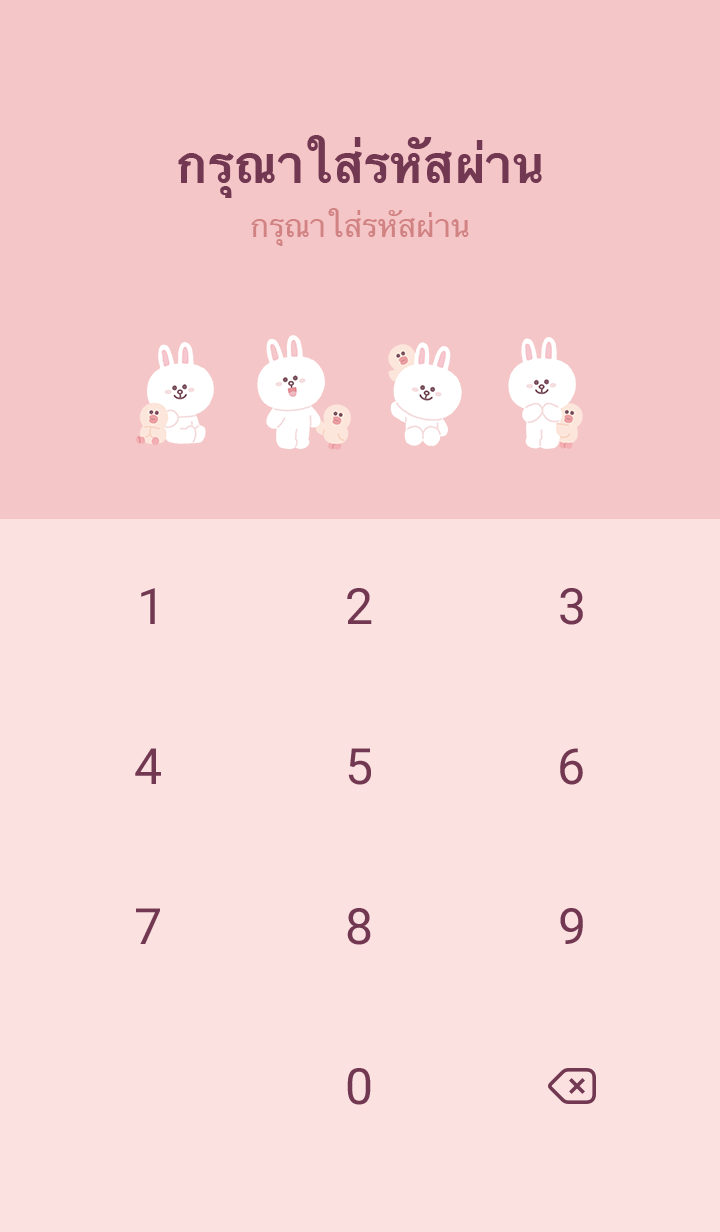This screenshot has height=1232, width=720.
Task: Tap the 4 key
Action: pos(148,767)
